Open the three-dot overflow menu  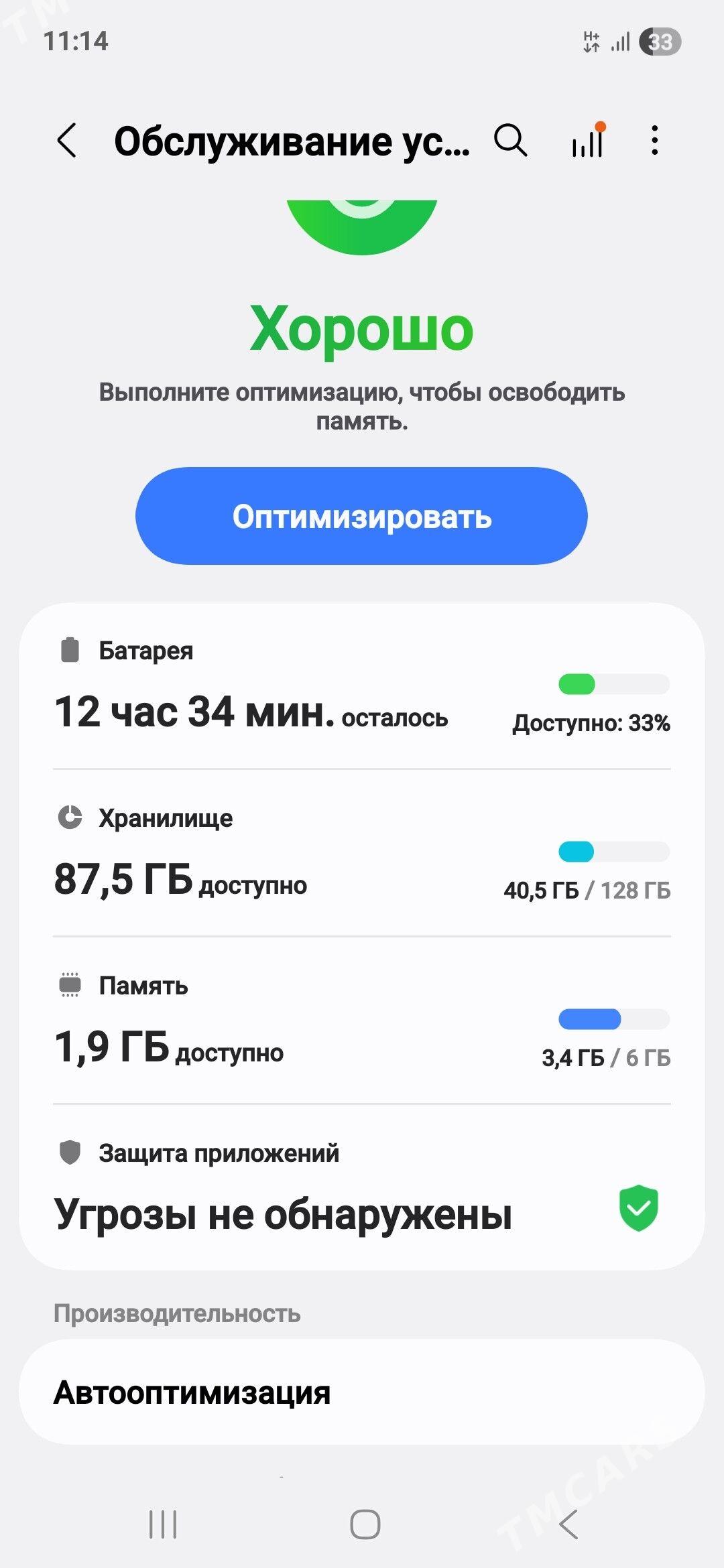click(655, 141)
